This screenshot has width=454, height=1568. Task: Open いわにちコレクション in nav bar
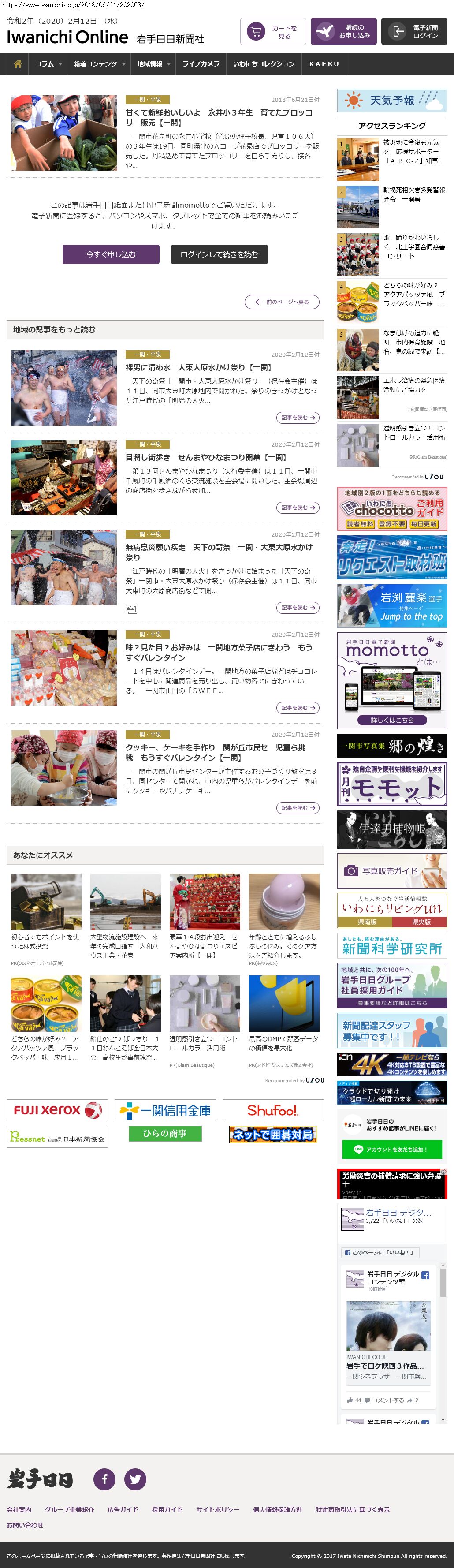click(264, 64)
